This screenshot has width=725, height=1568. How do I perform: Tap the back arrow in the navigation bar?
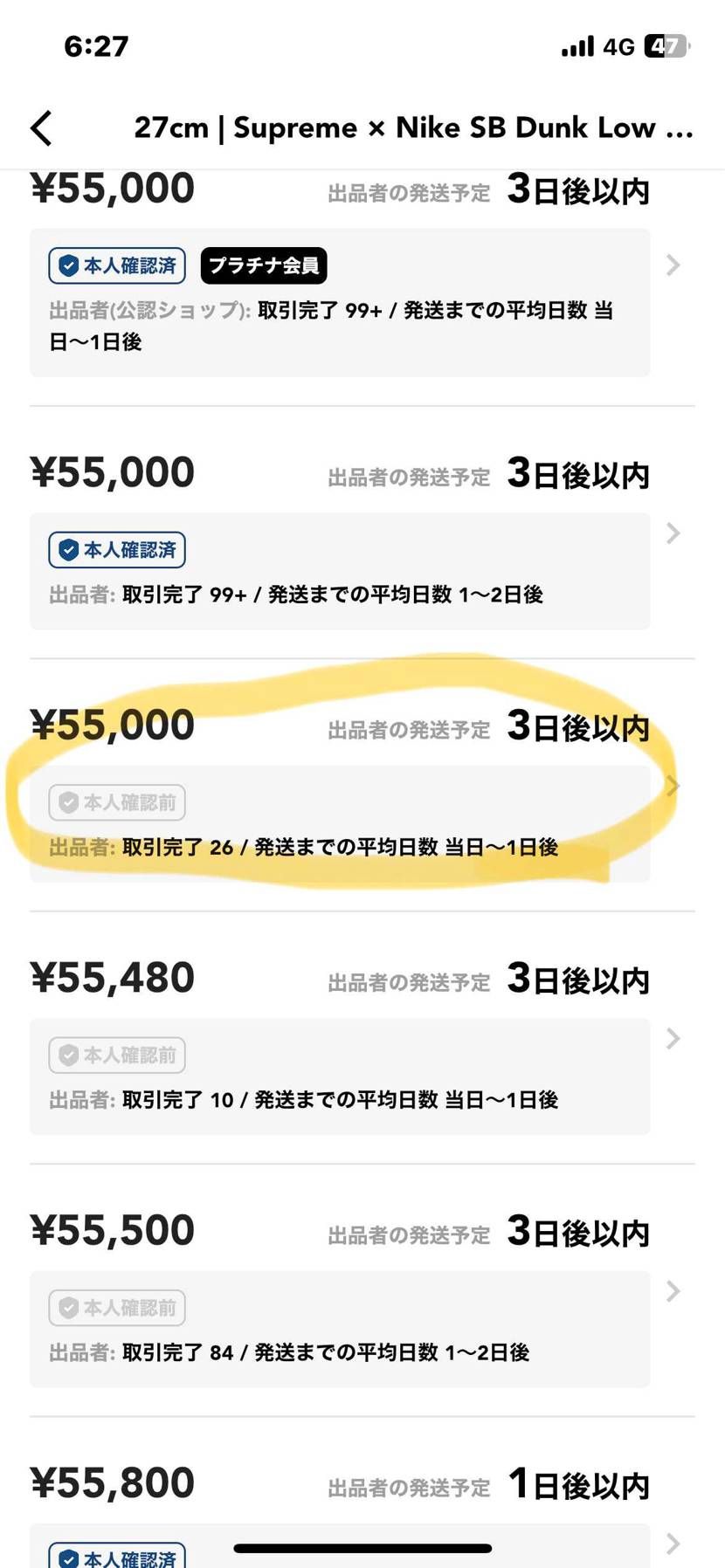pyautogui.click(x=41, y=127)
